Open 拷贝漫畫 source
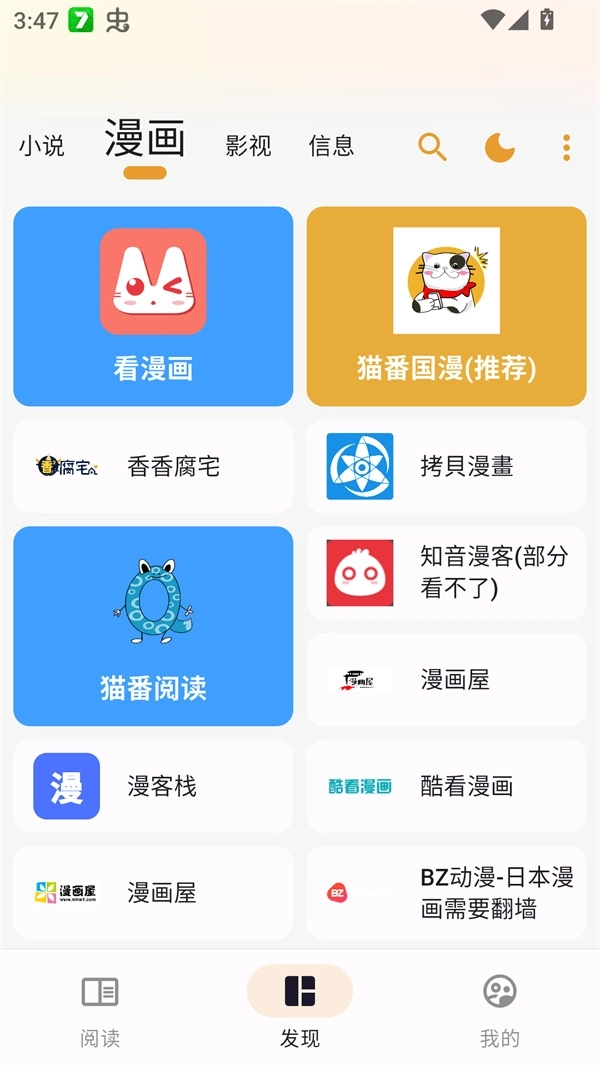This screenshot has height=1066, width=600. pyautogui.click(x=446, y=466)
